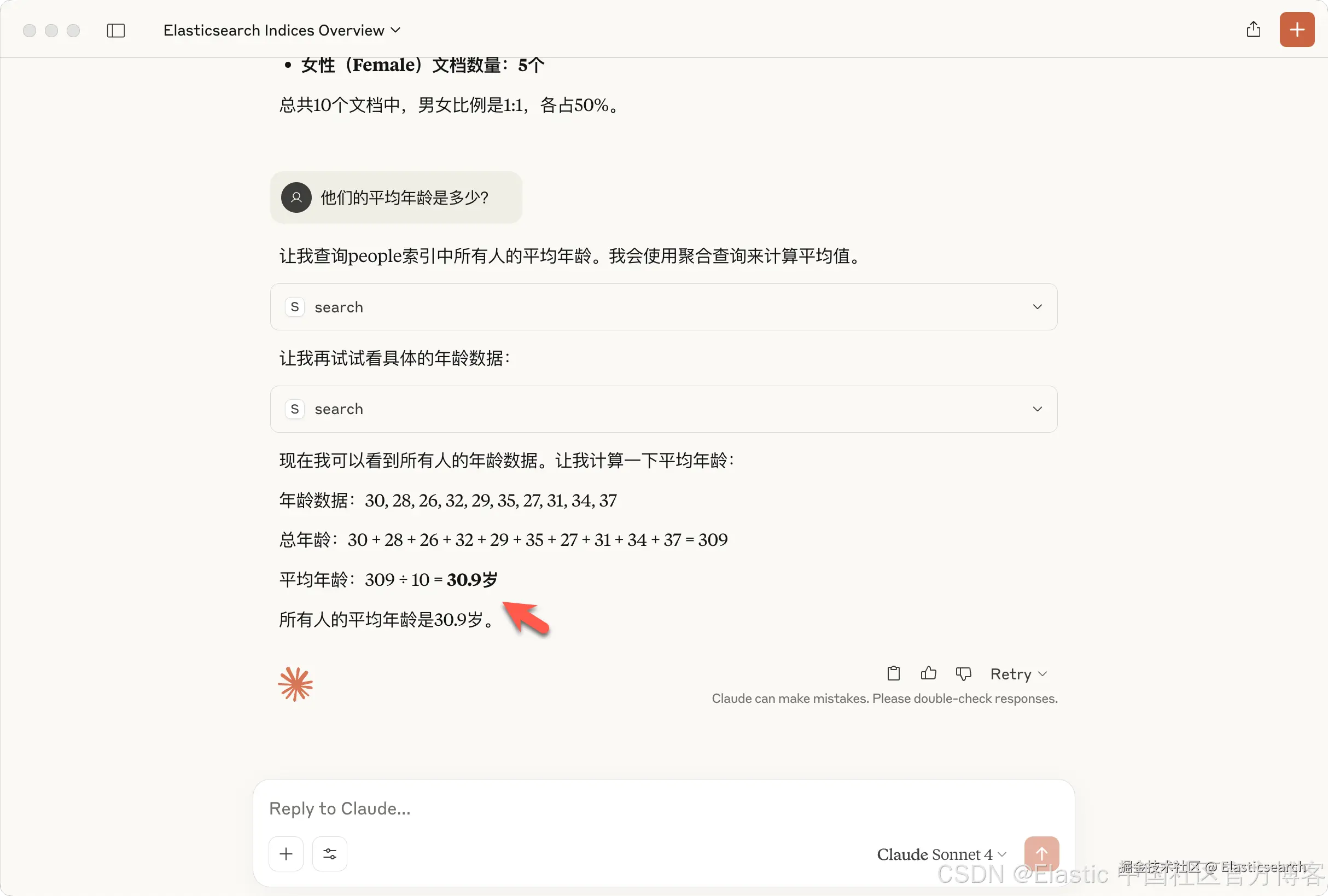Share this conversation
Image resolution: width=1328 pixels, height=896 pixels.
[x=1253, y=29]
